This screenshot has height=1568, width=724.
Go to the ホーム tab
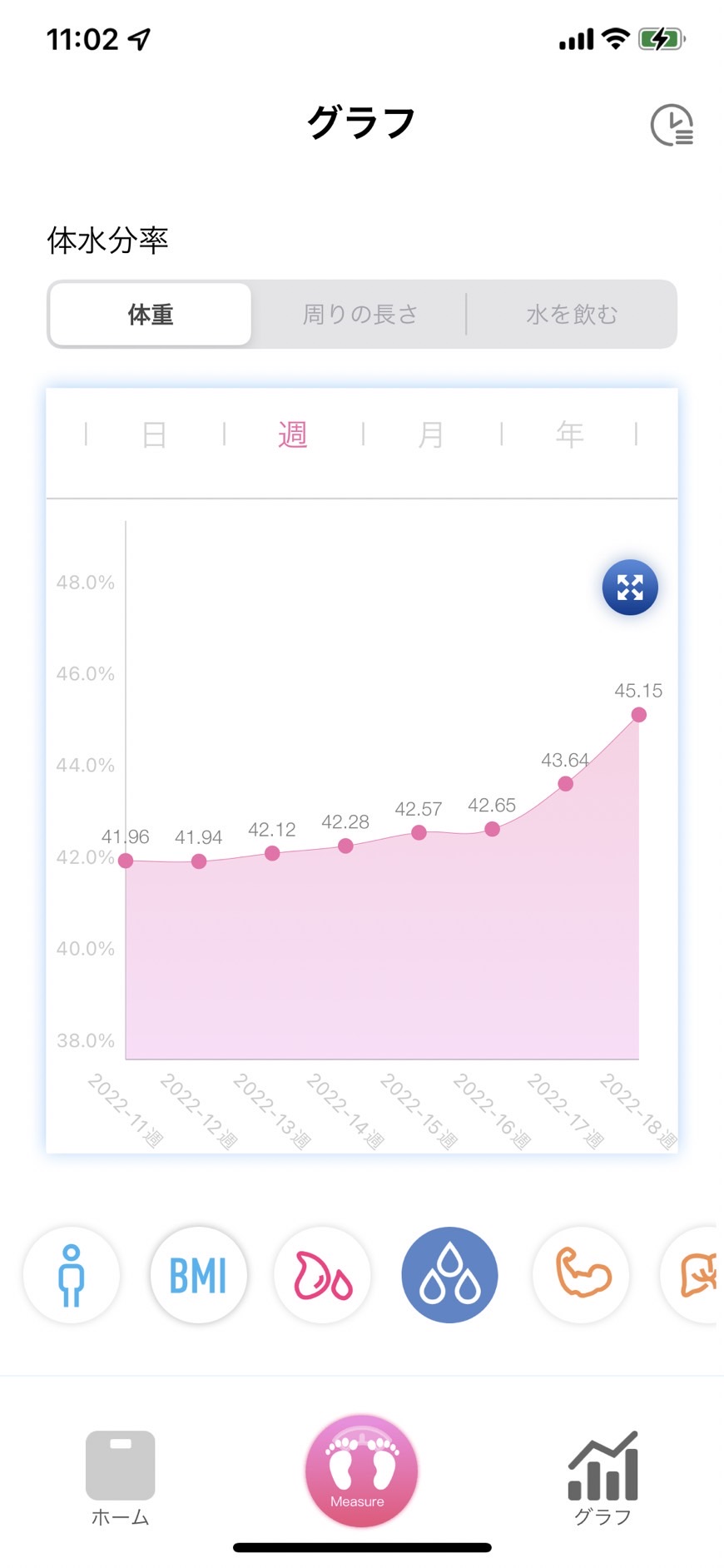(121, 1478)
